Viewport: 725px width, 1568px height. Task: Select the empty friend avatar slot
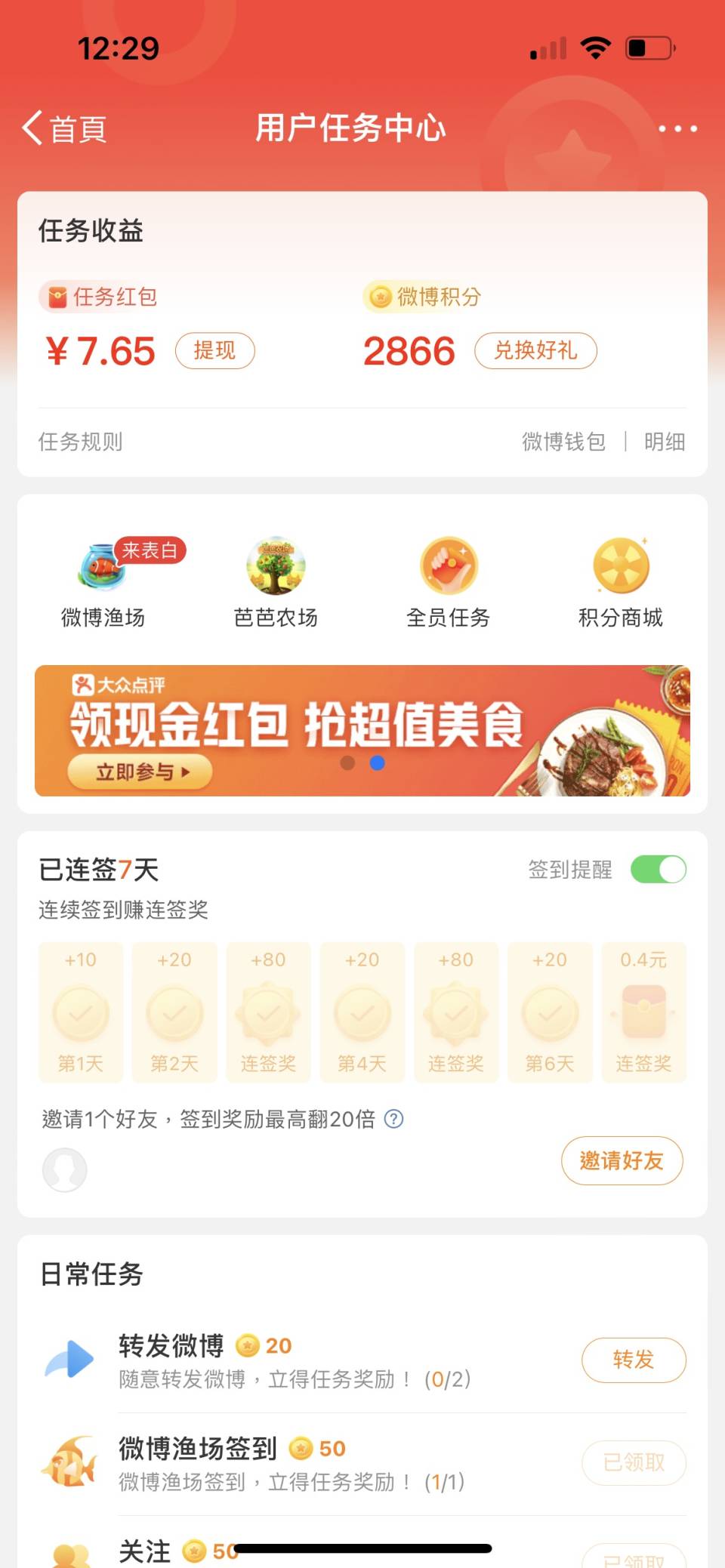tap(65, 1169)
